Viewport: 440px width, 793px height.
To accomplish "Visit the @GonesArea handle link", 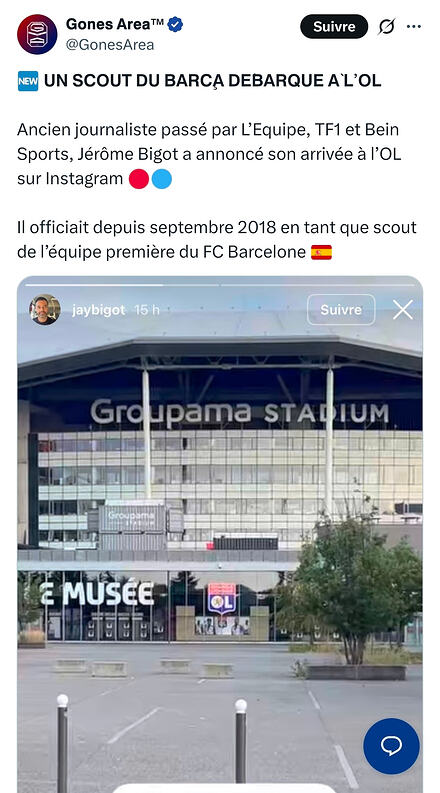I will tap(110, 45).
